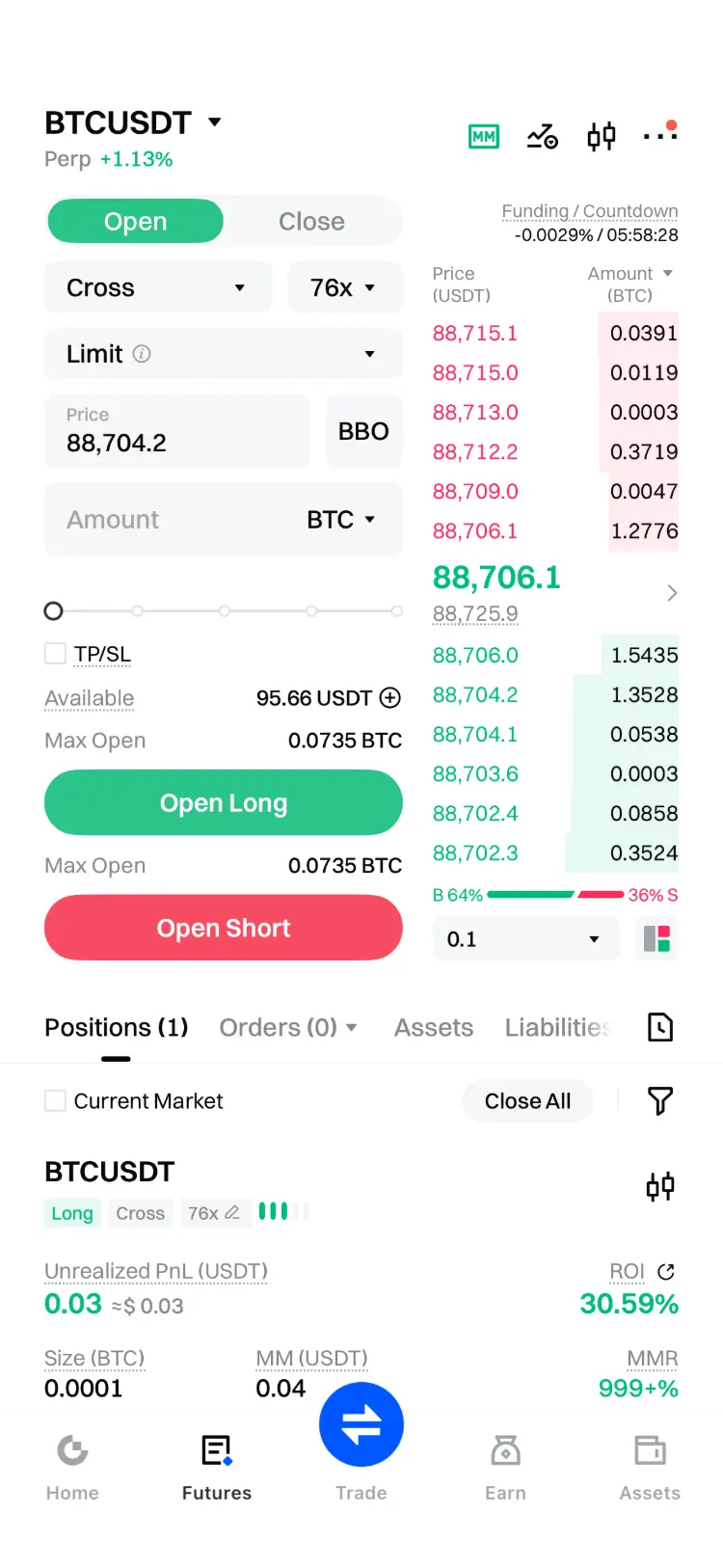The image size is (723, 1568).
Task: Open the three-dot overflow menu
Action: pyautogui.click(x=660, y=136)
